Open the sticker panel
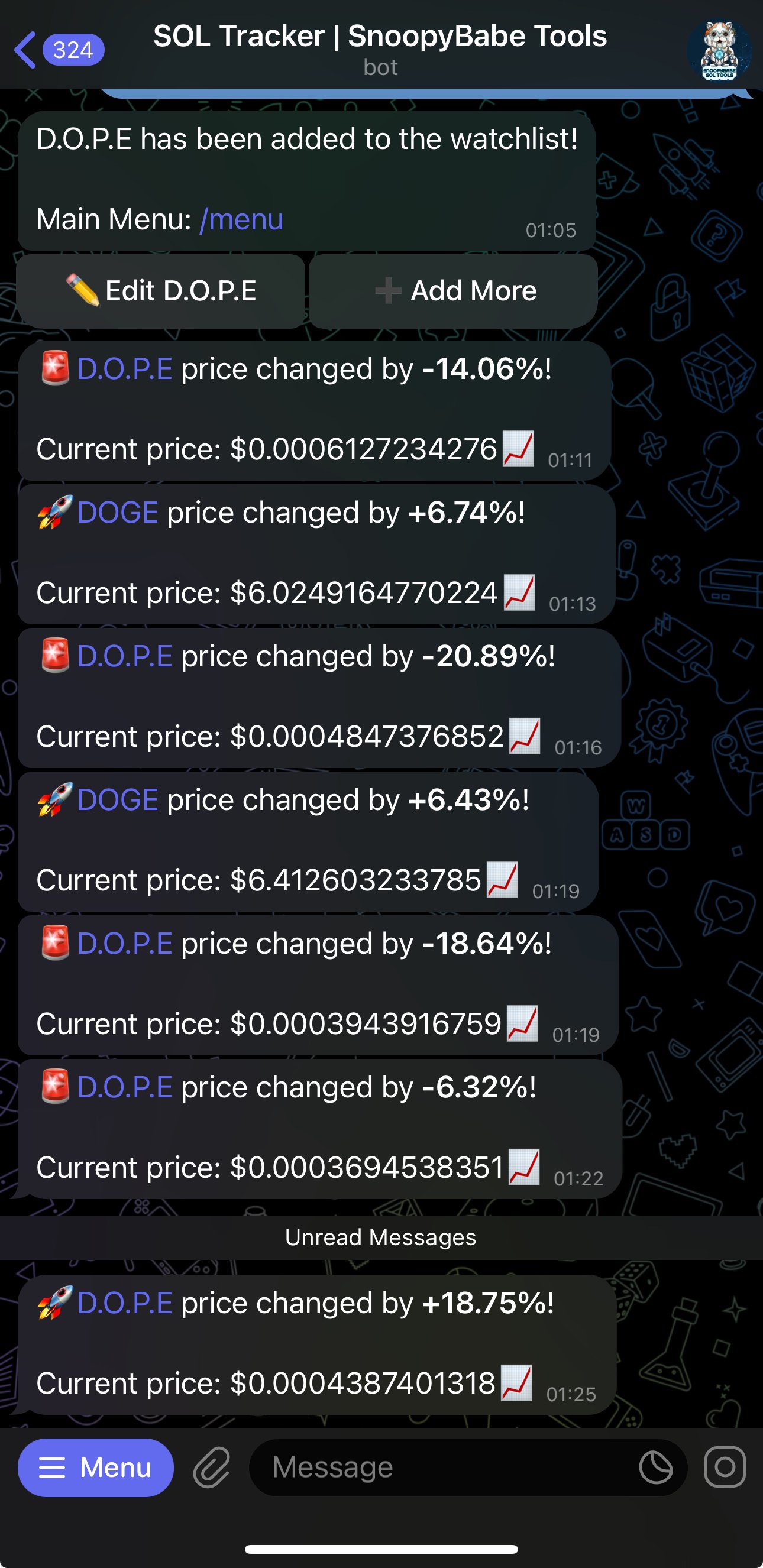 (x=655, y=1467)
